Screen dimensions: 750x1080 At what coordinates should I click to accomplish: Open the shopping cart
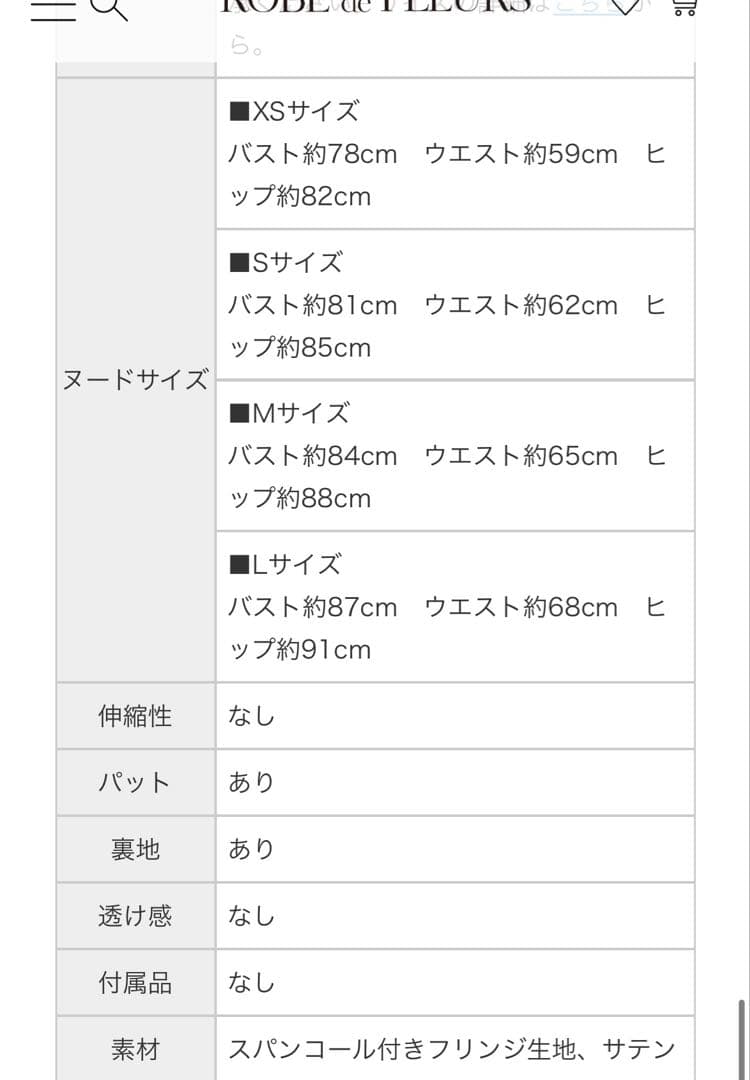pos(683,6)
